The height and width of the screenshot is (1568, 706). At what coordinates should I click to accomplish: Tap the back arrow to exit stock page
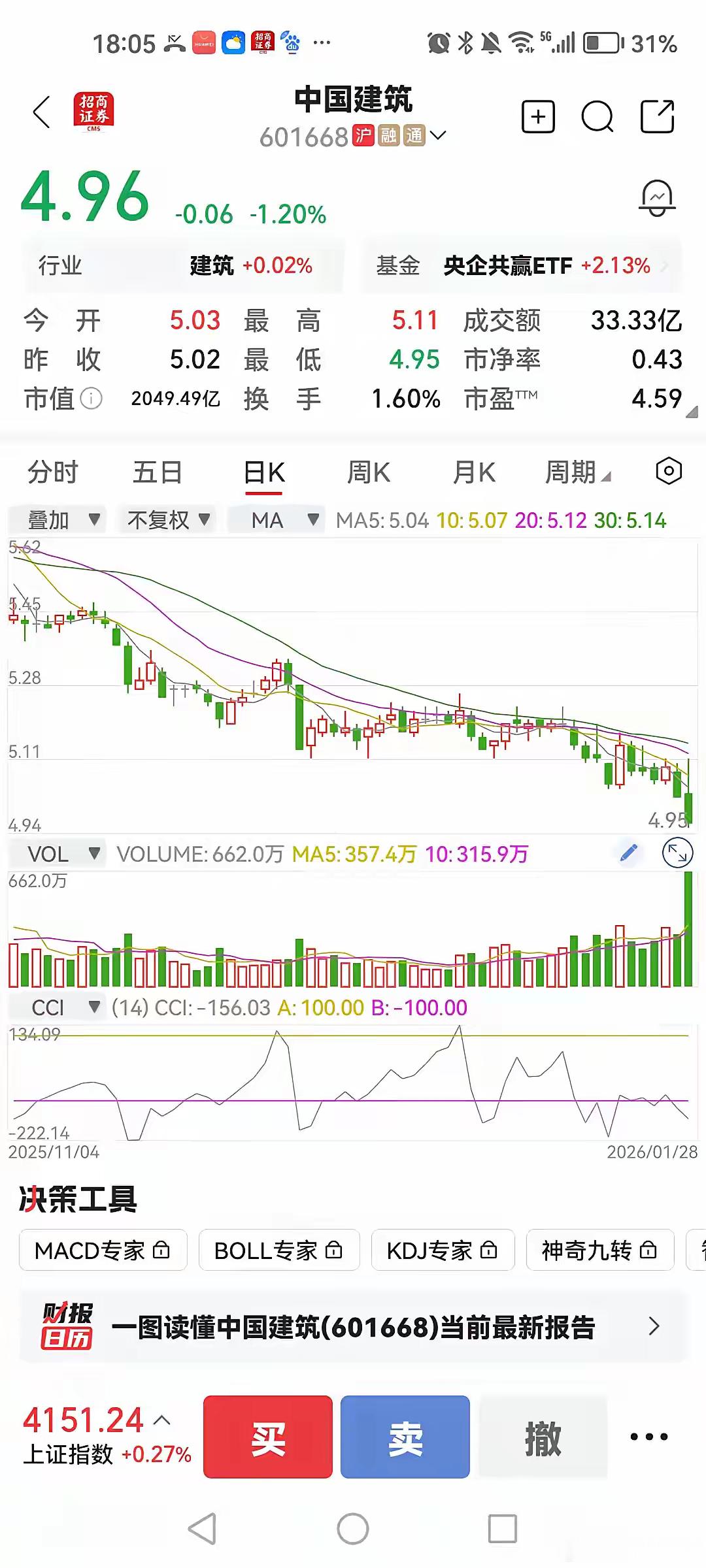pyautogui.click(x=41, y=112)
